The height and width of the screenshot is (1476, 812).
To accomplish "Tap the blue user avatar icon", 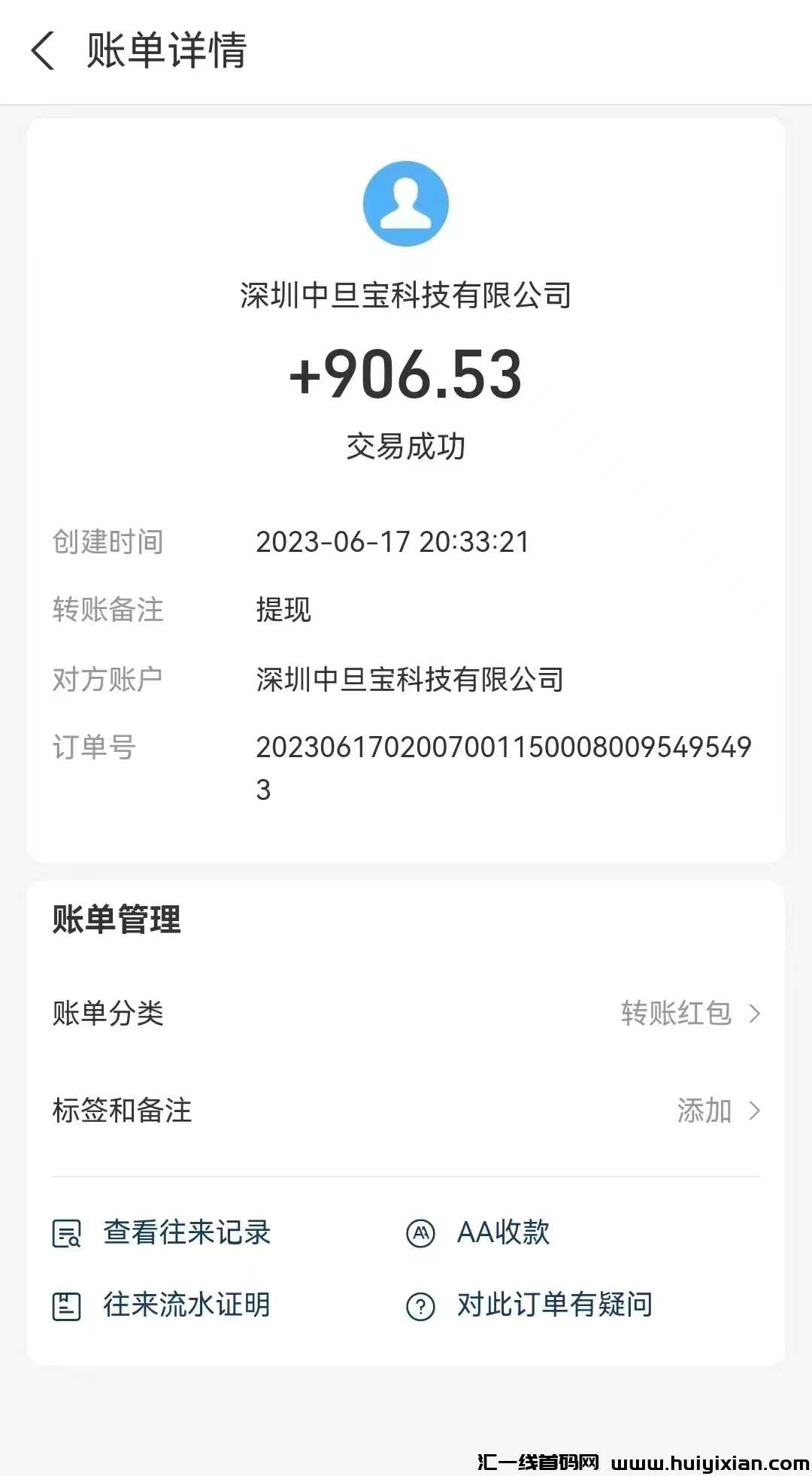I will tap(406, 203).
